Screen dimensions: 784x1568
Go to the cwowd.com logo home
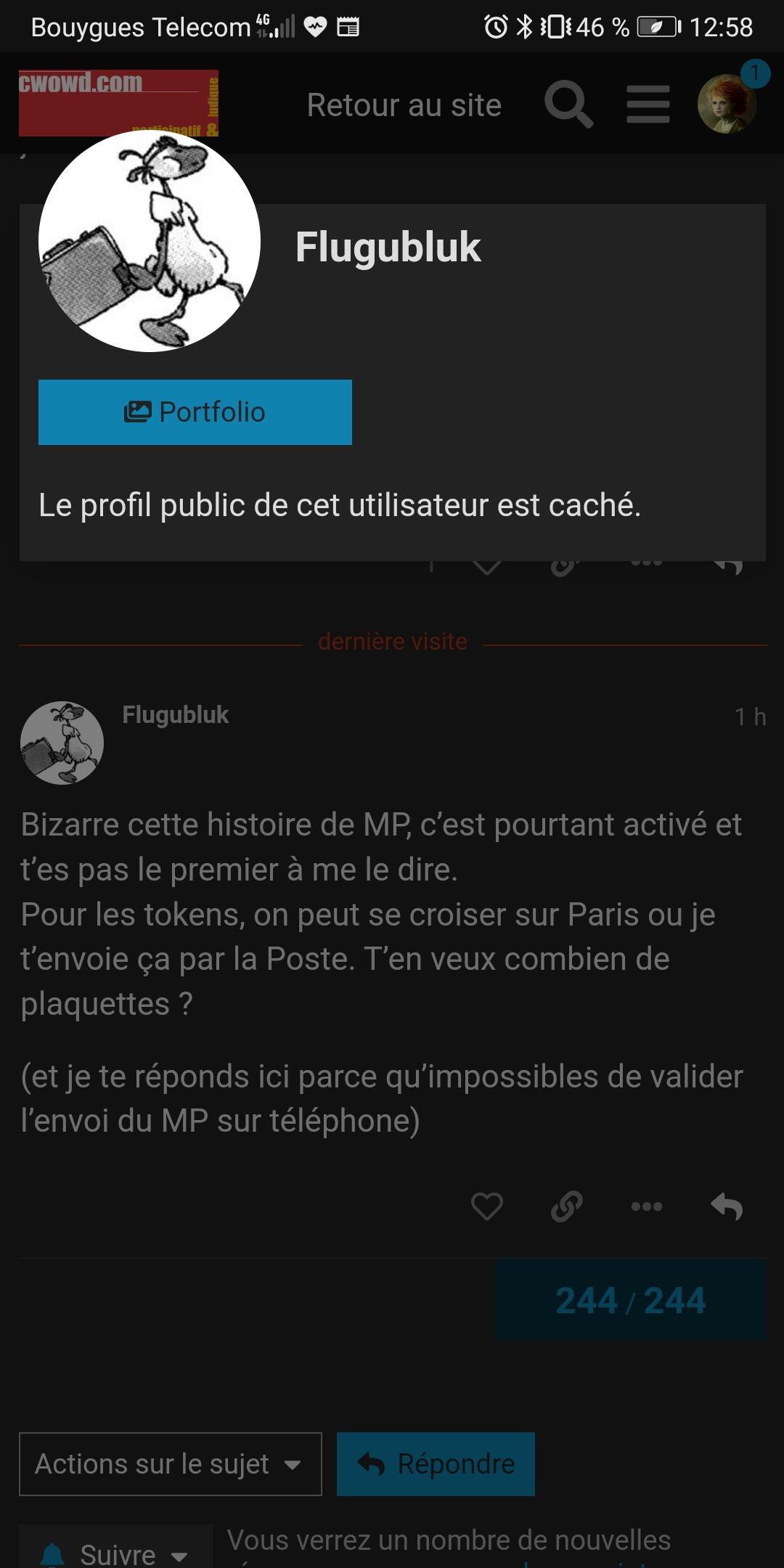pos(118,103)
